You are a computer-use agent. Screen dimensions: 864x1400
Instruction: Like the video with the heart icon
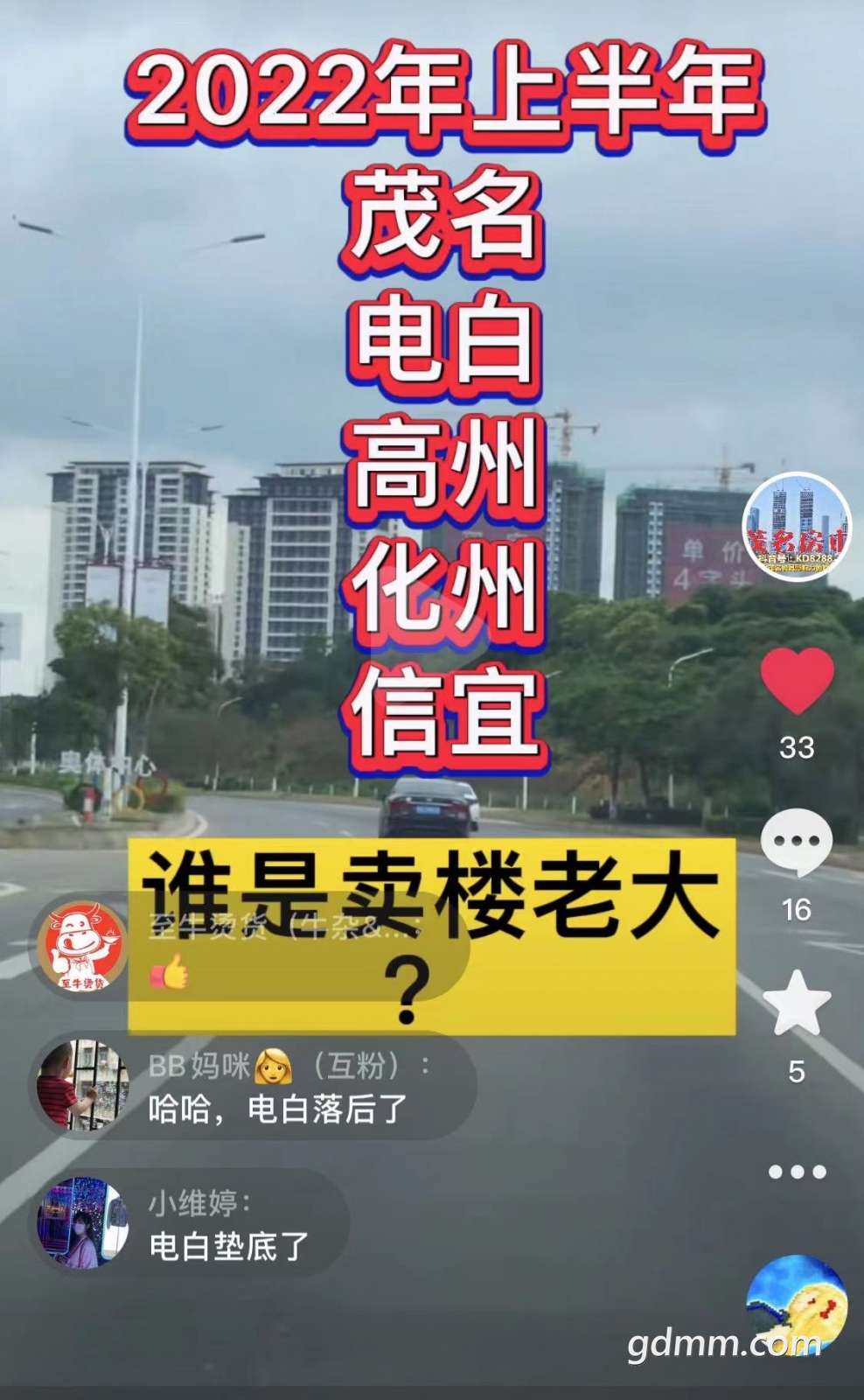[x=797, y=681]
